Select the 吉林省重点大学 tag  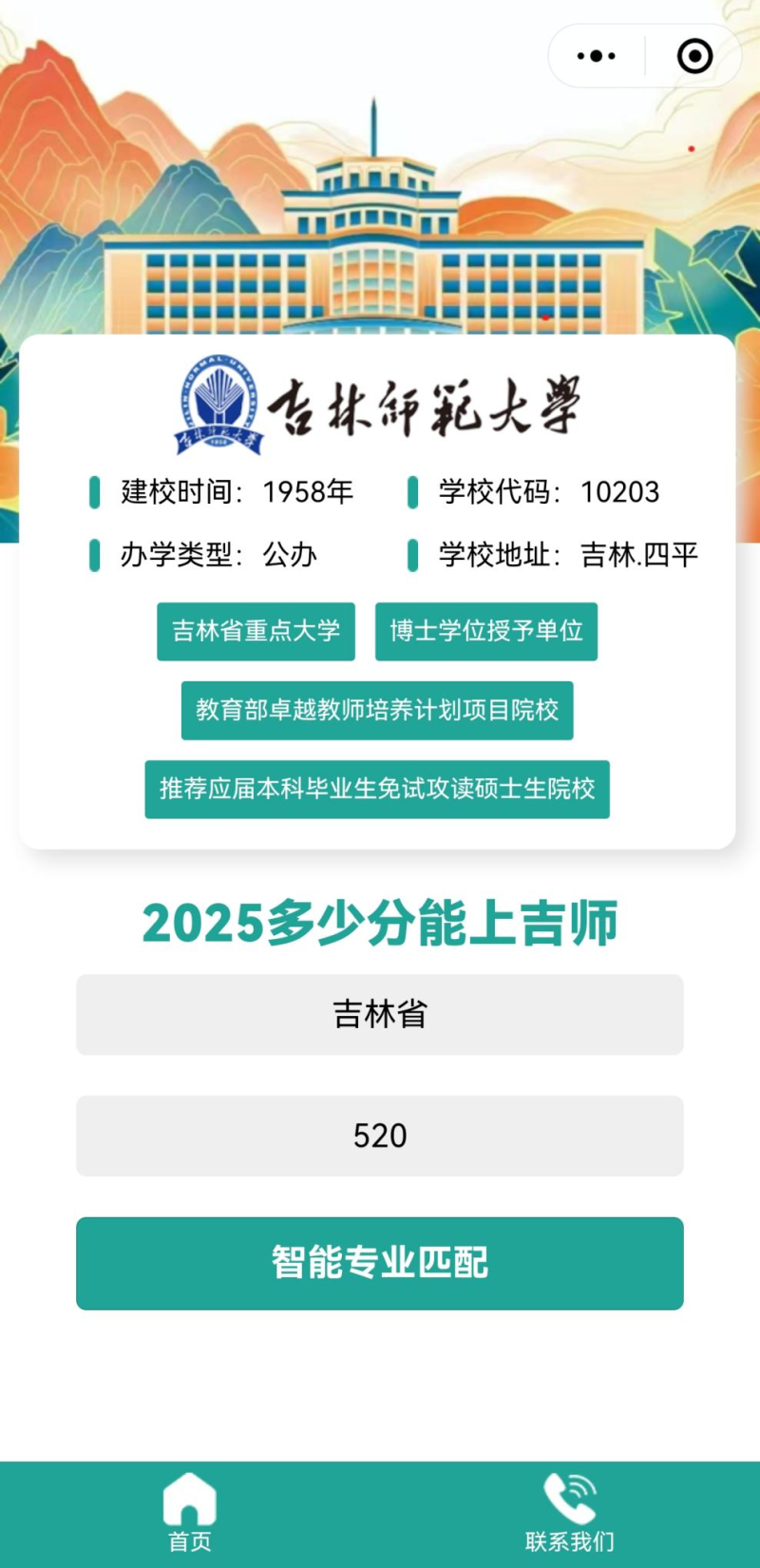[x=255, y=631]
